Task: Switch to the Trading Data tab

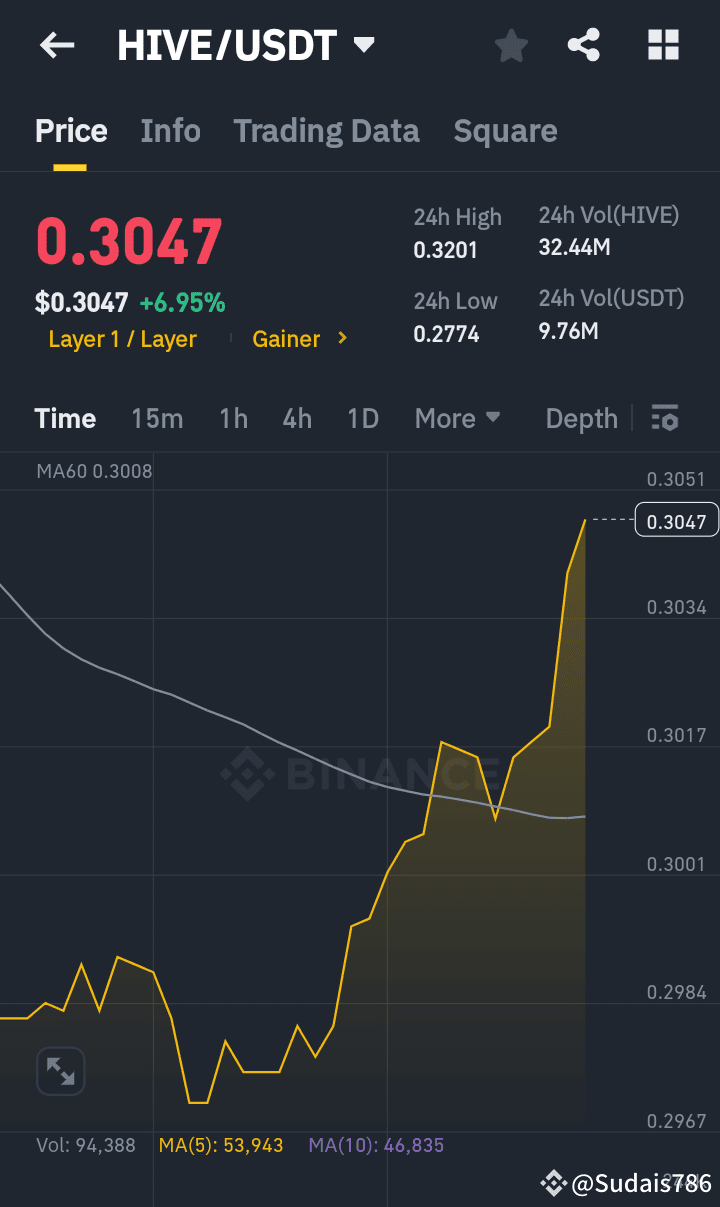Action: [x=326, y=131]
